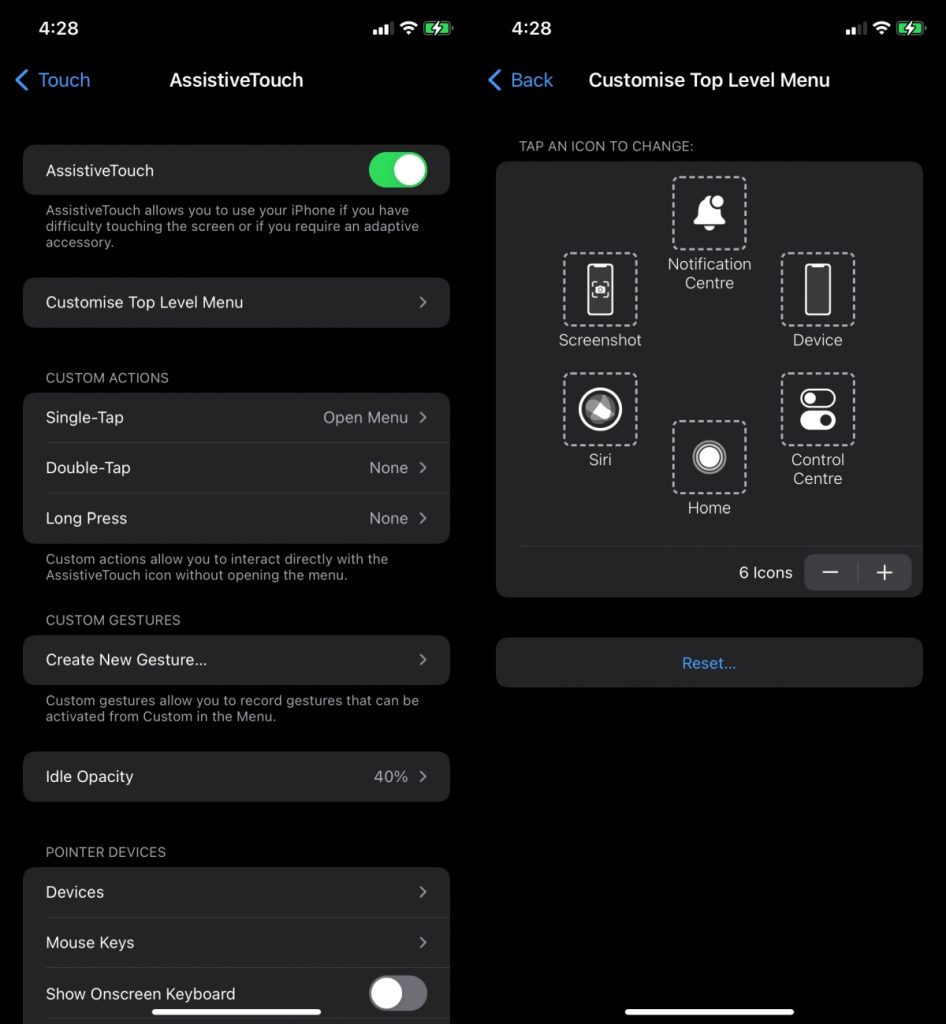This screenshot has width=946, height=1024.
Task: Change the Home icon
Action: [709, 457]
